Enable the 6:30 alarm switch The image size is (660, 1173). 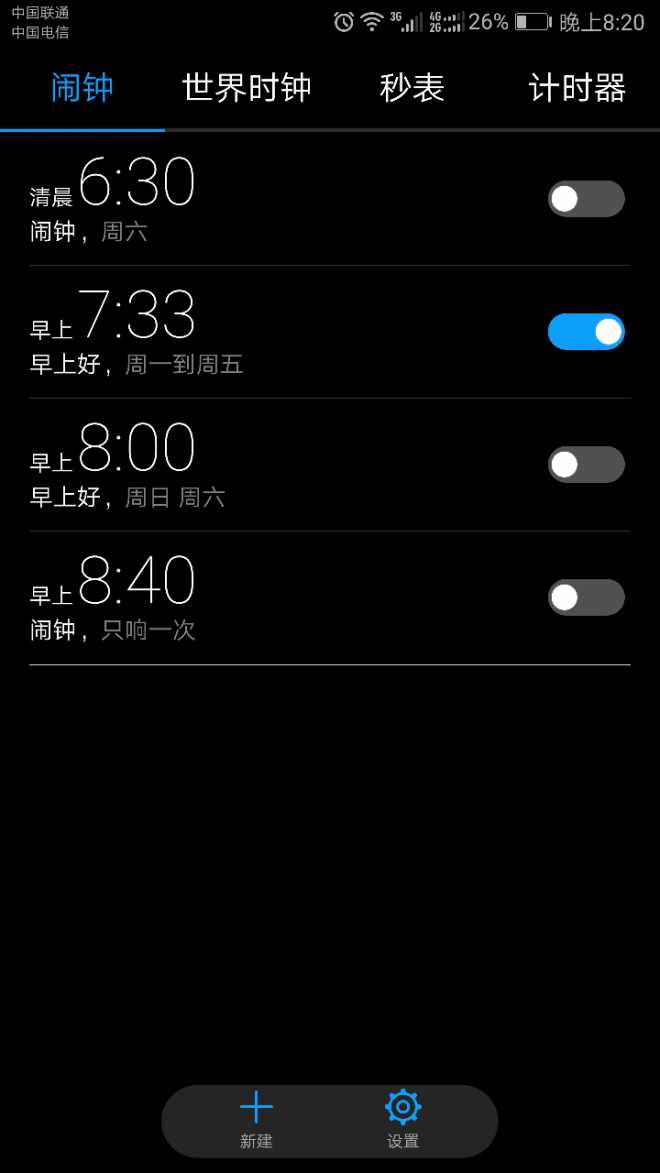(x=586, y=199)
